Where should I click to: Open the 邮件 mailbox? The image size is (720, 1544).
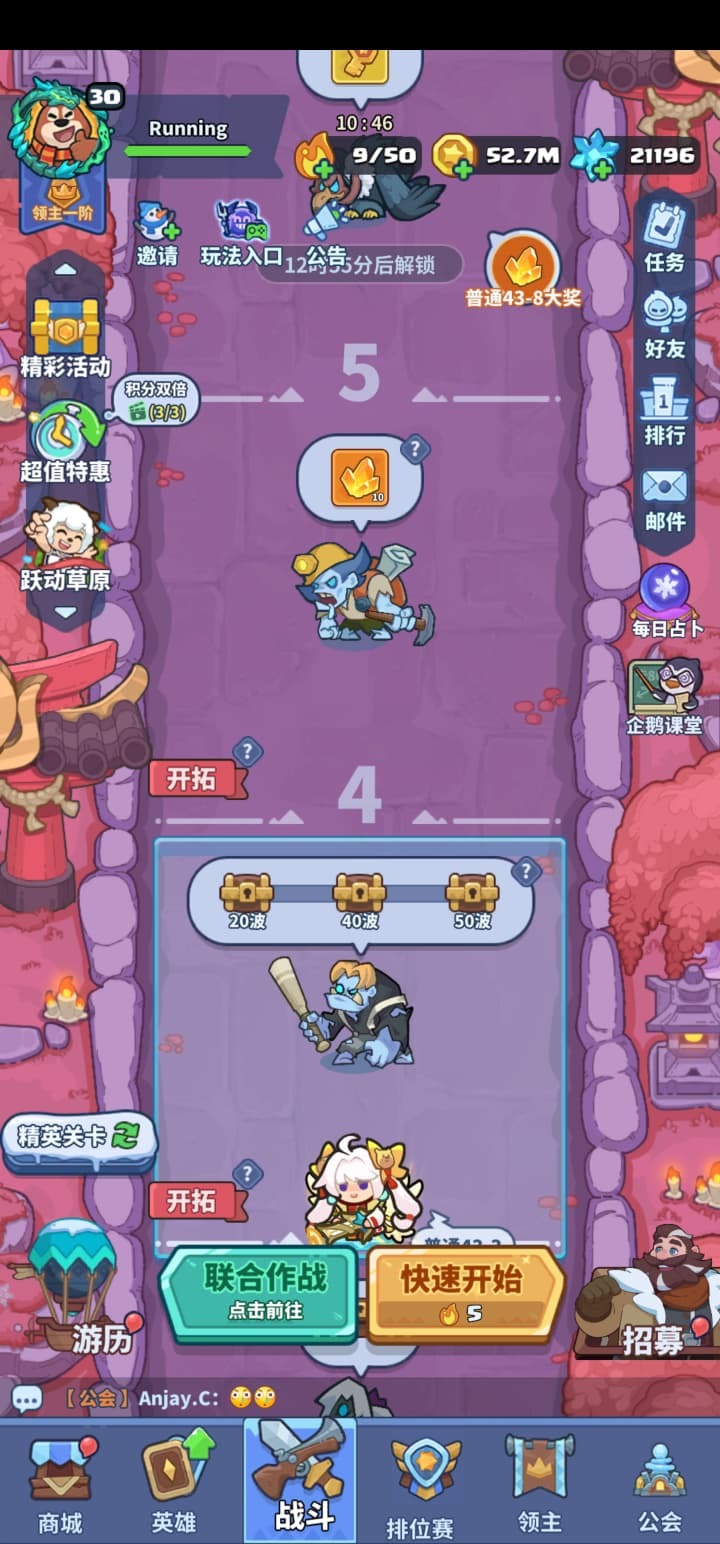[x=665, y=497]
